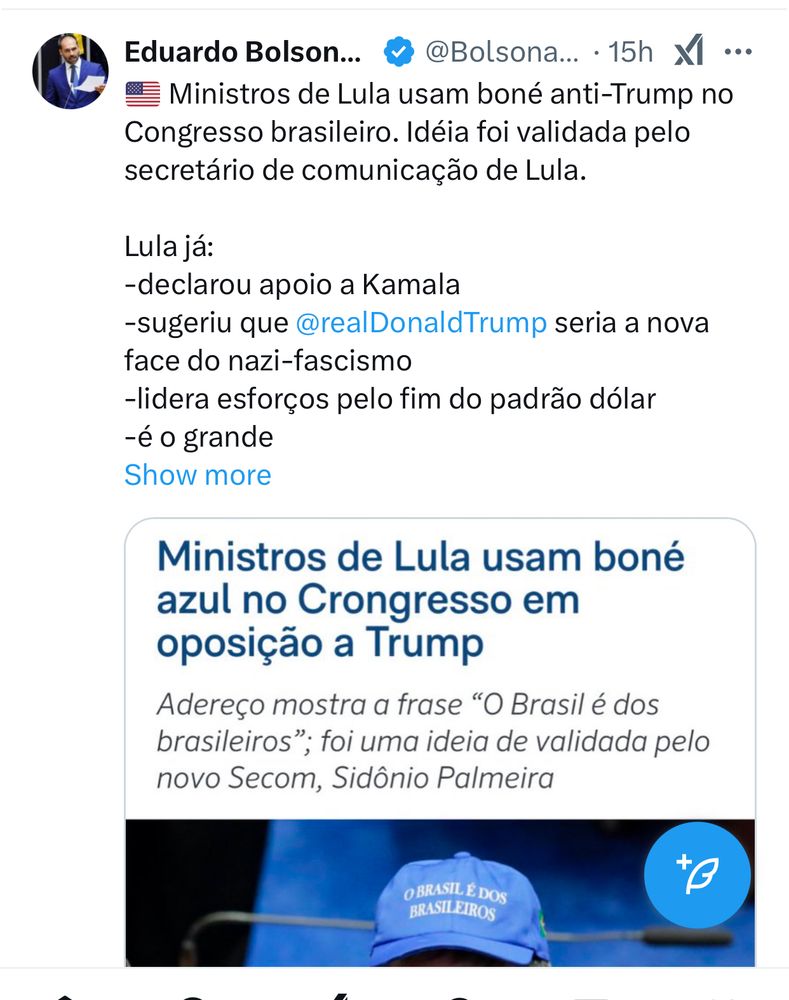Open the @realDonaldTrump mention link
The height and width of the screenshot is (1000, 789).
(421, 323)
